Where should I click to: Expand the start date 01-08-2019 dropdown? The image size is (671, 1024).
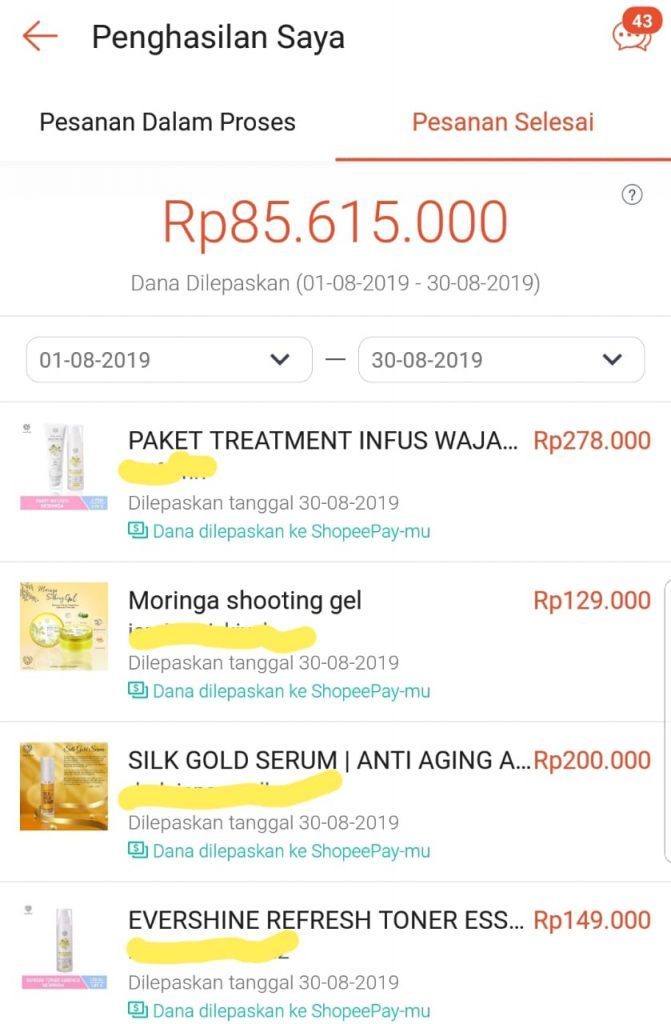pos(168,360)
